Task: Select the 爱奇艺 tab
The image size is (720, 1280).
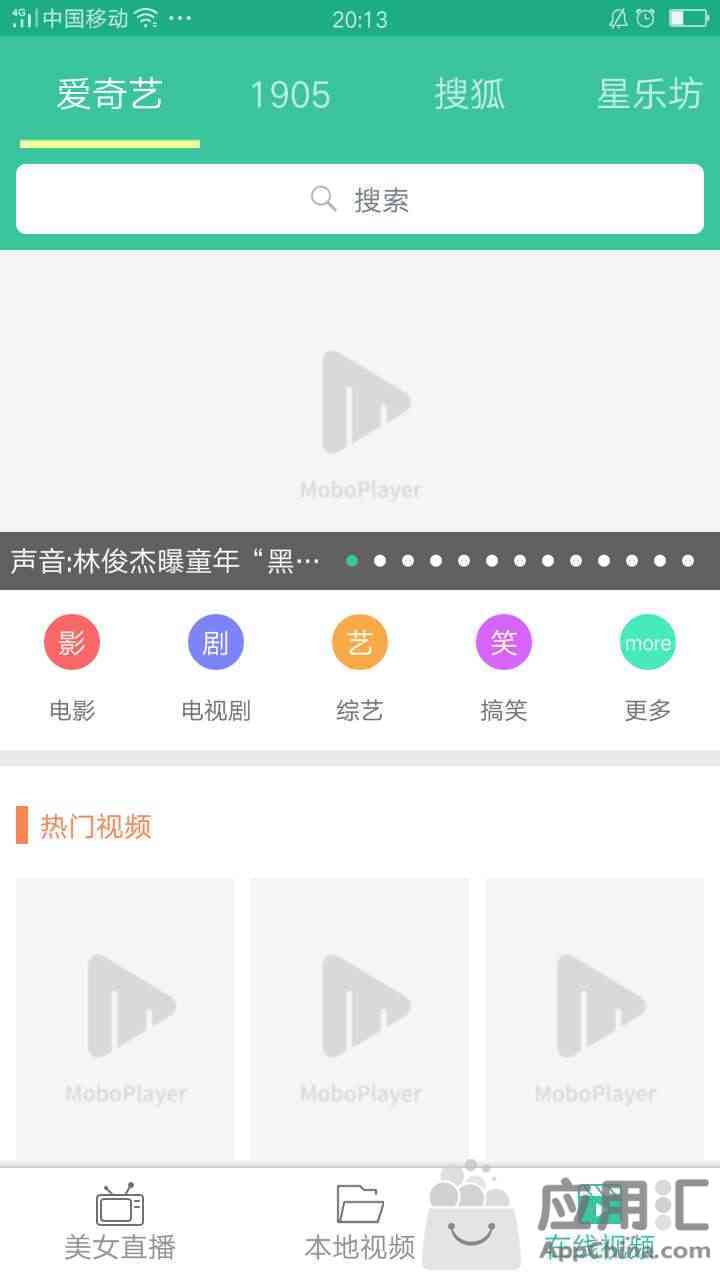Action: pos(109,95)
